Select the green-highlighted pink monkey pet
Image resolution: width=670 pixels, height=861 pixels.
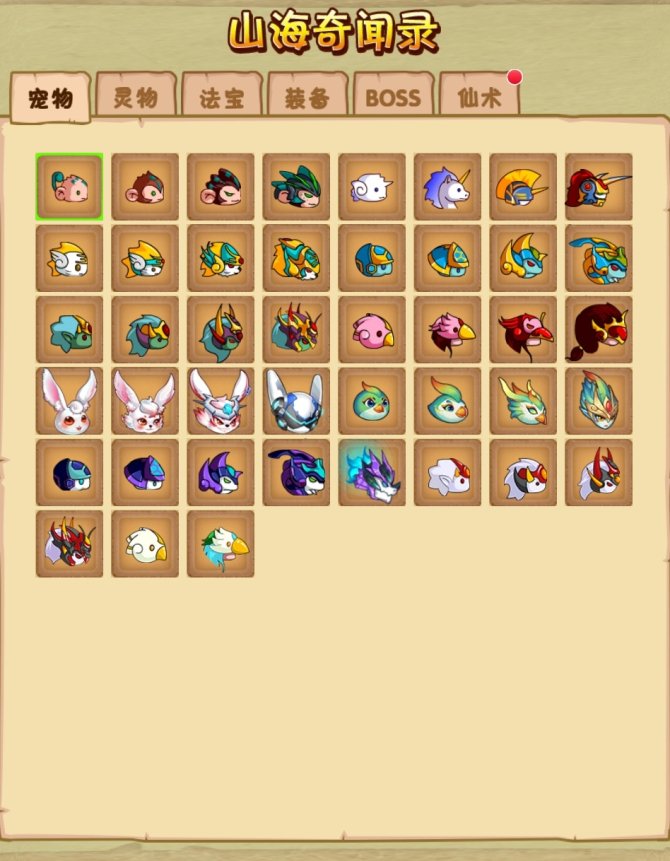click(x=69, y=186)
